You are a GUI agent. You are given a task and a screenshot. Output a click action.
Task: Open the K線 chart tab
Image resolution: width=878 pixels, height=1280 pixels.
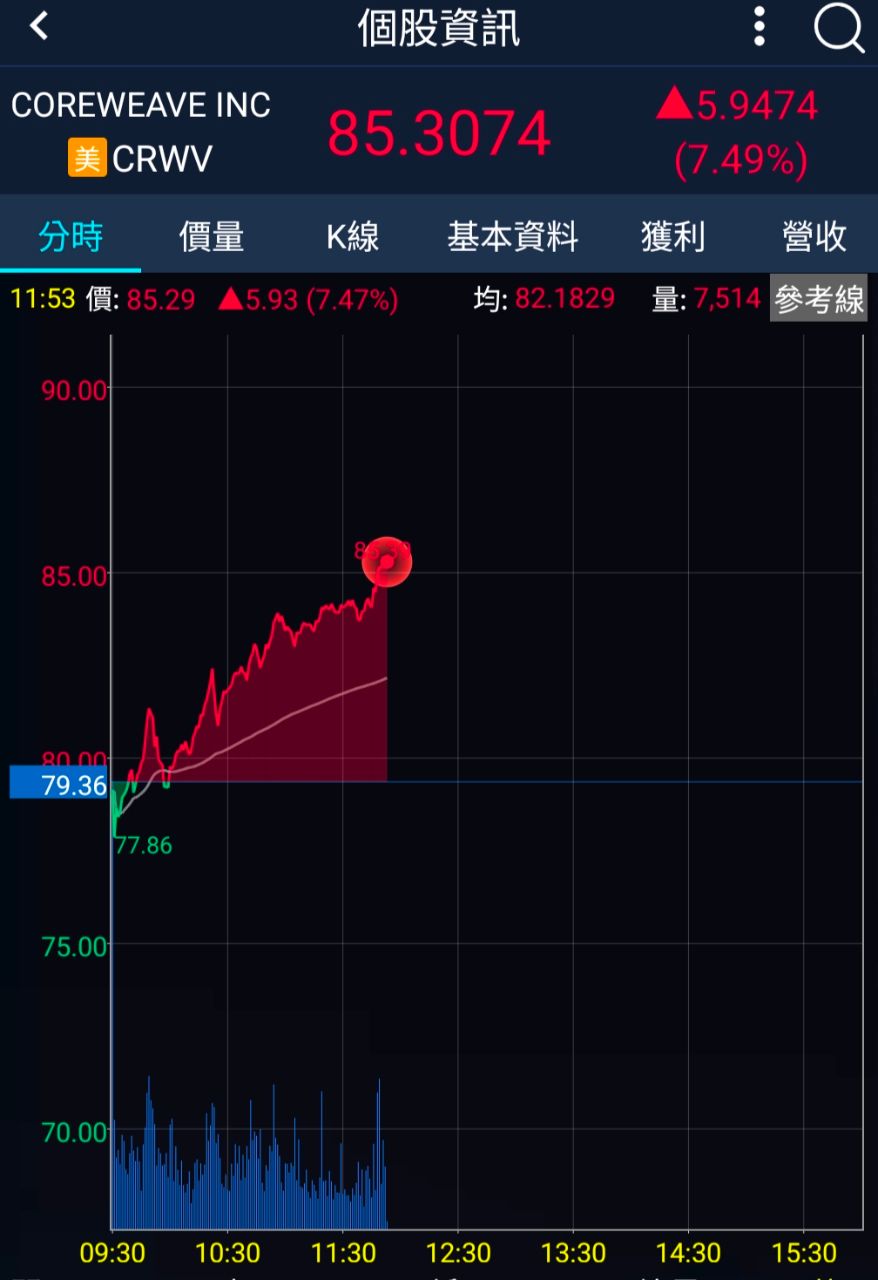[x=352, y=237]
